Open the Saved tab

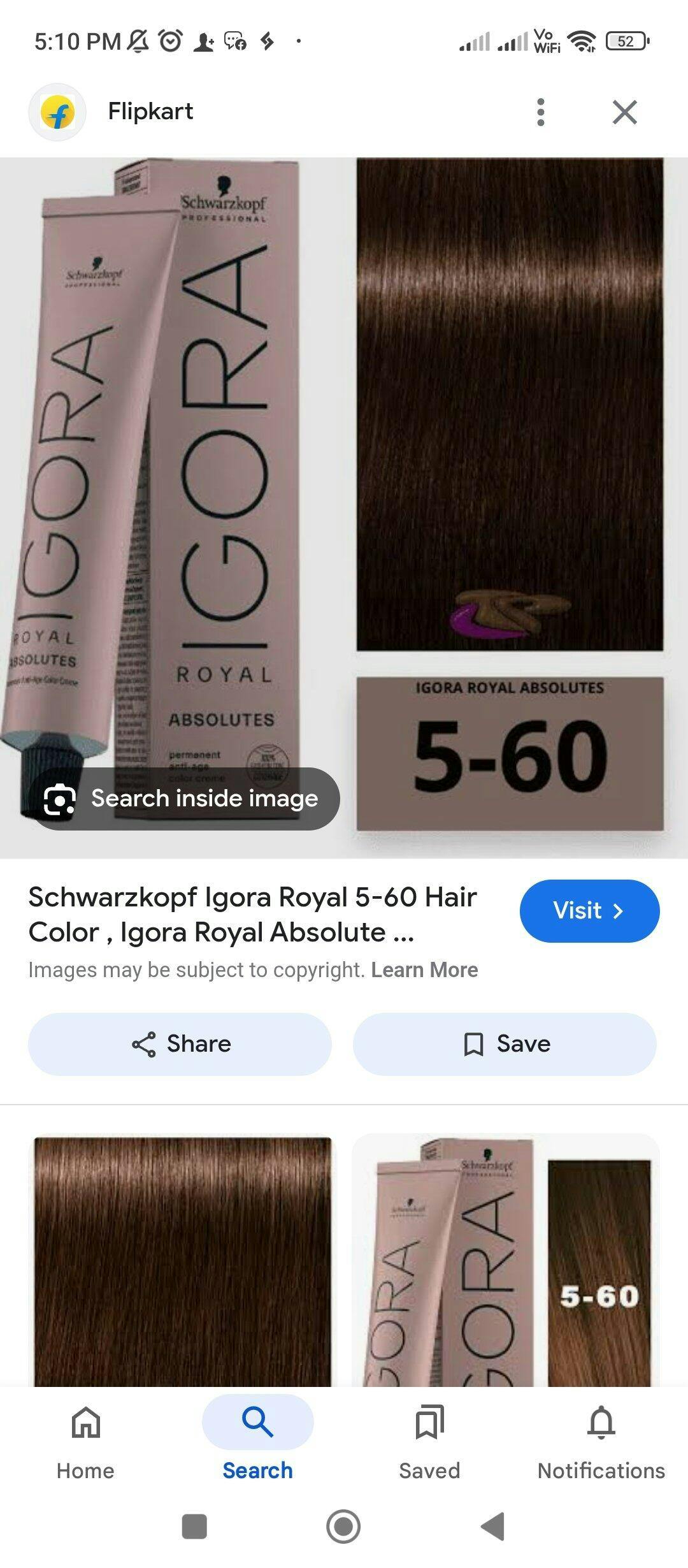pyautogui.click(x=429, y=1442)
